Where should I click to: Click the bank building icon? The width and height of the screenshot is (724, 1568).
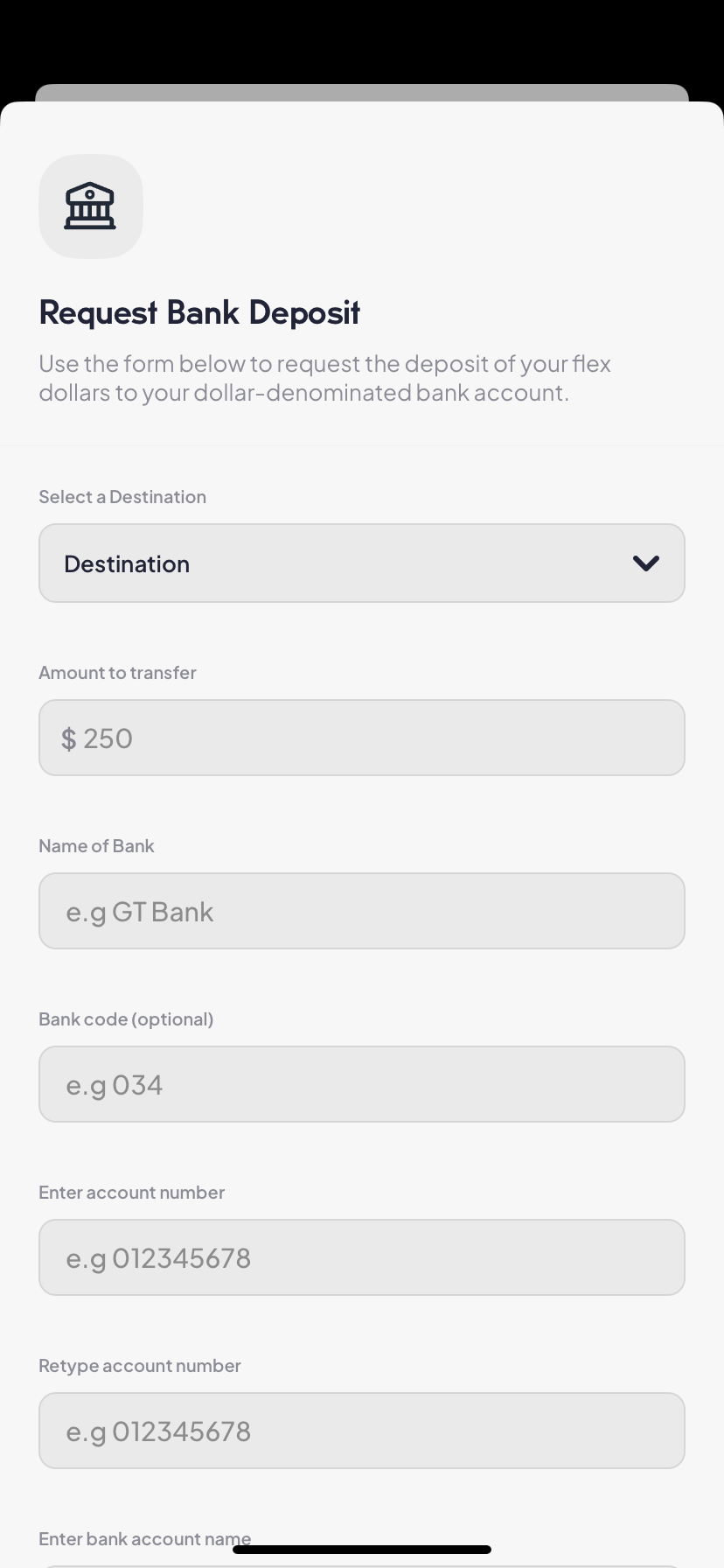pyautogui.click(x=90, y=206)
